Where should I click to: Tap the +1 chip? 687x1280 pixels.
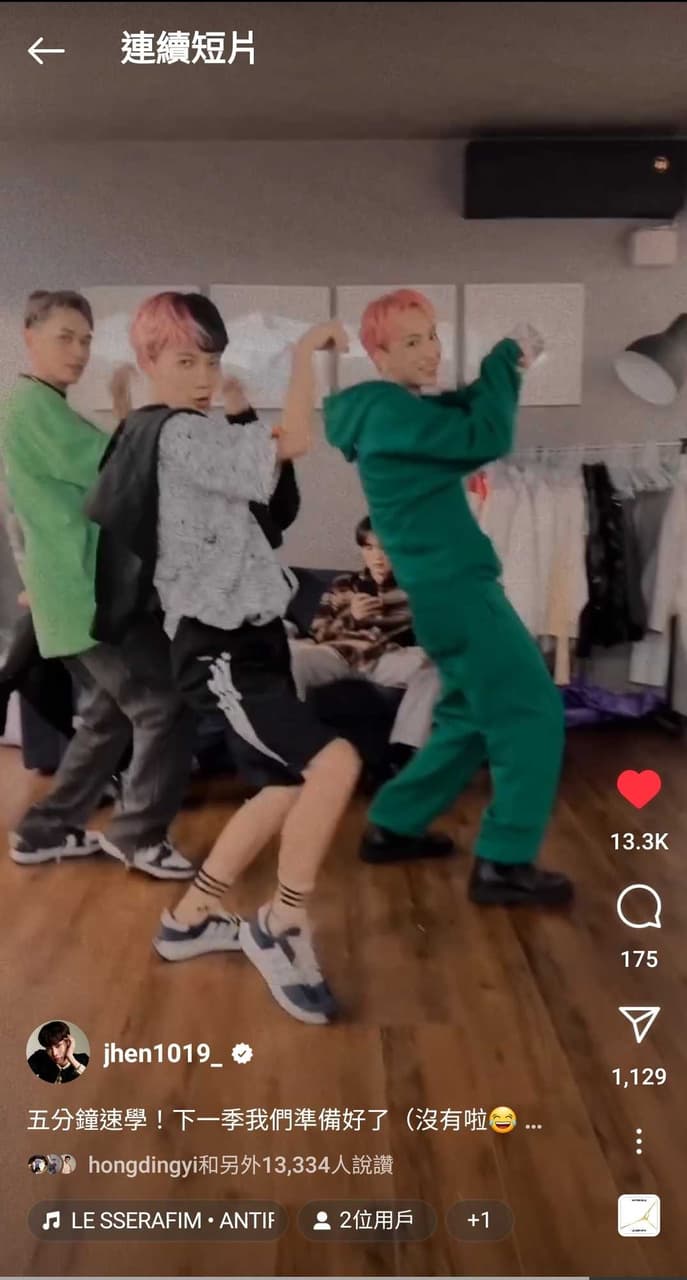pyautogui.click(x=479, y=1221)
